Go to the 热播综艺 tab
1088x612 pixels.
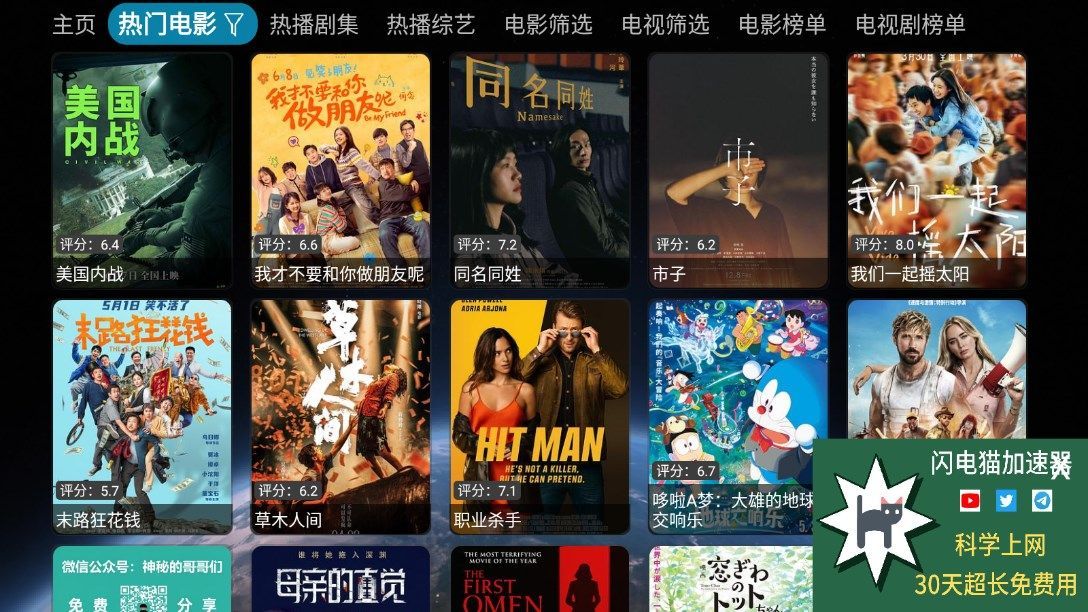click(x=431, y=24)
